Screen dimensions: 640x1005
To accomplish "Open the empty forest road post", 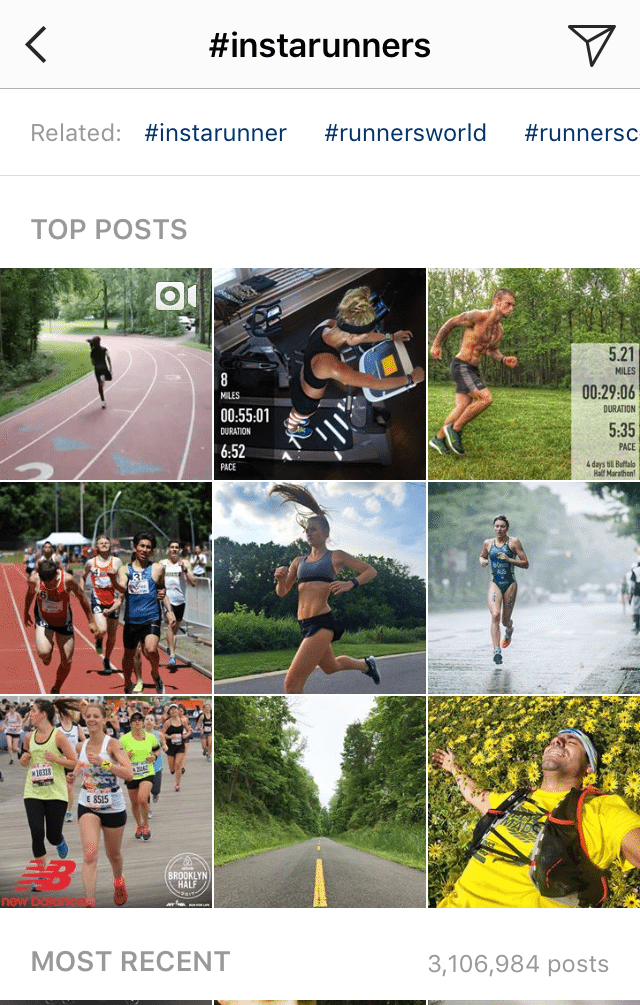I will [x=319, y=802].
